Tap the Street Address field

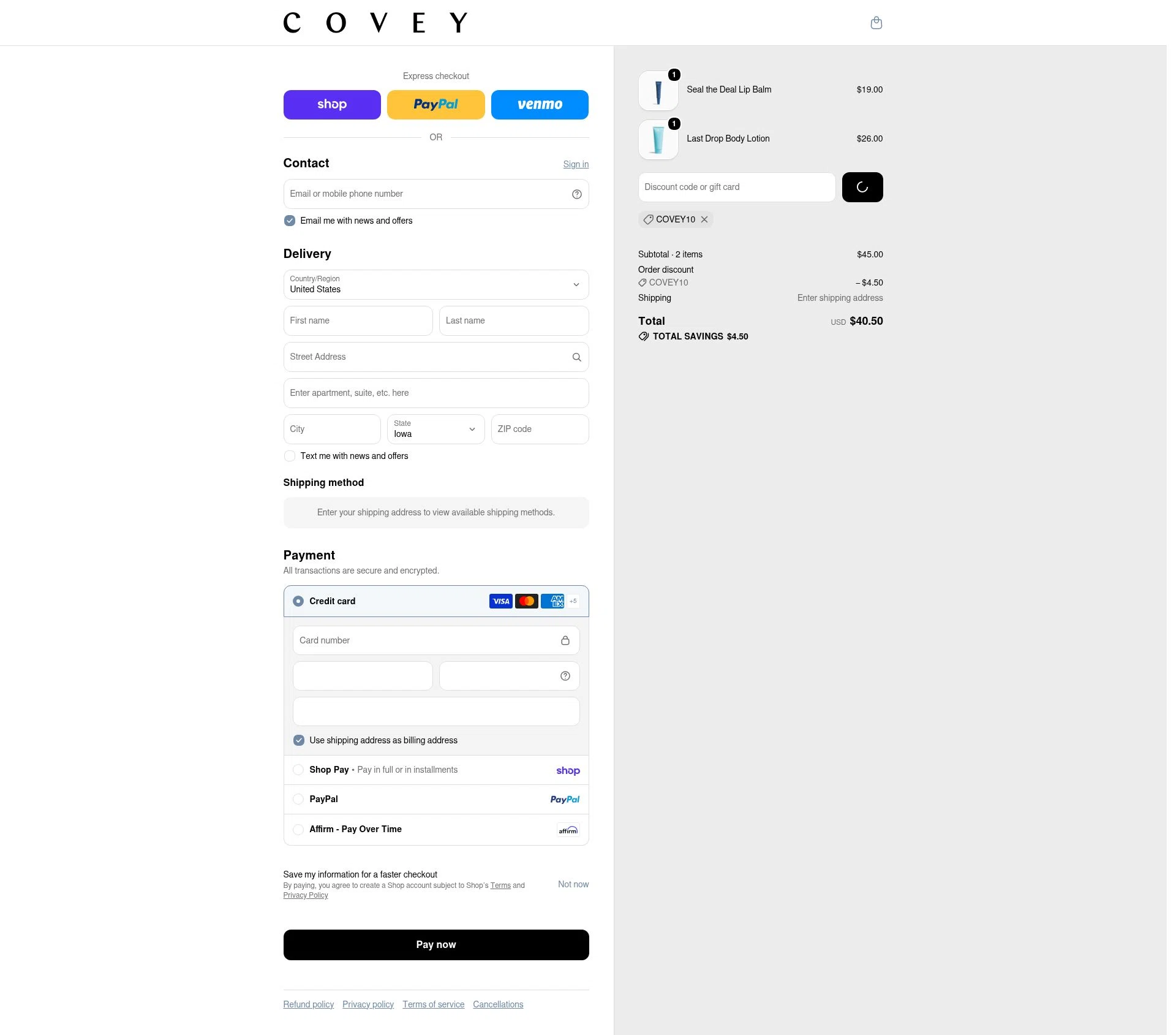tap(436, 357)
